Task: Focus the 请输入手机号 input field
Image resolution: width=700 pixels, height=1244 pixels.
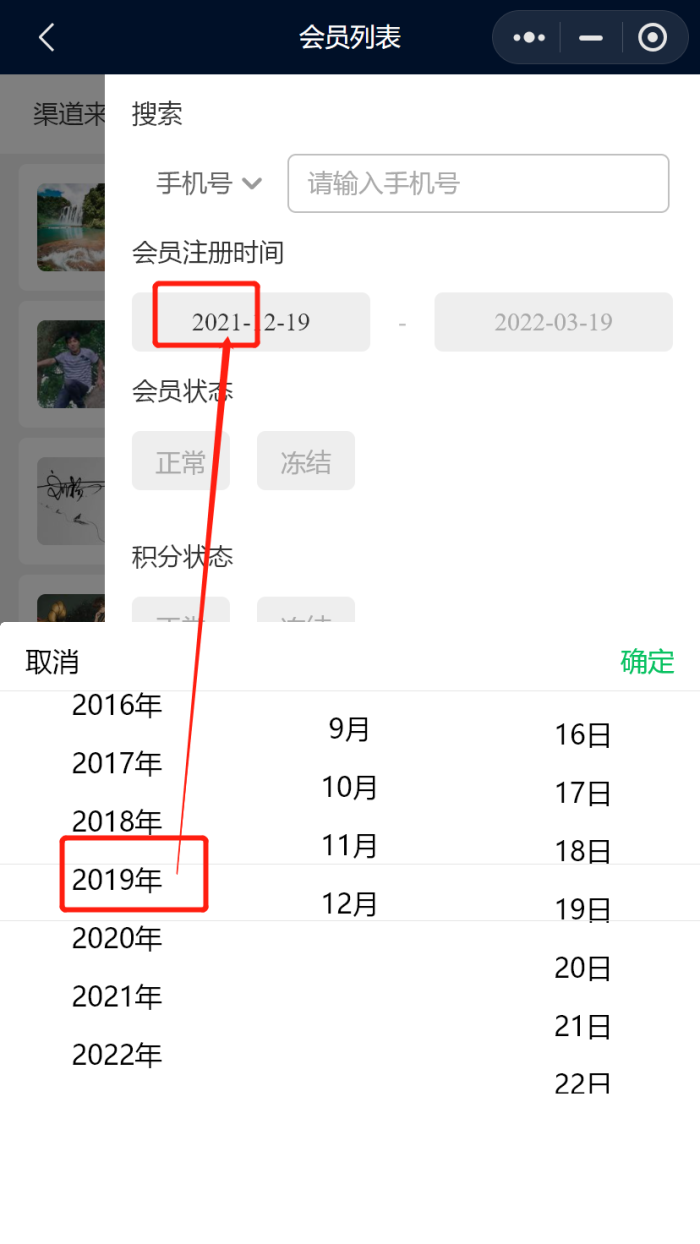Action: point(478,183)
